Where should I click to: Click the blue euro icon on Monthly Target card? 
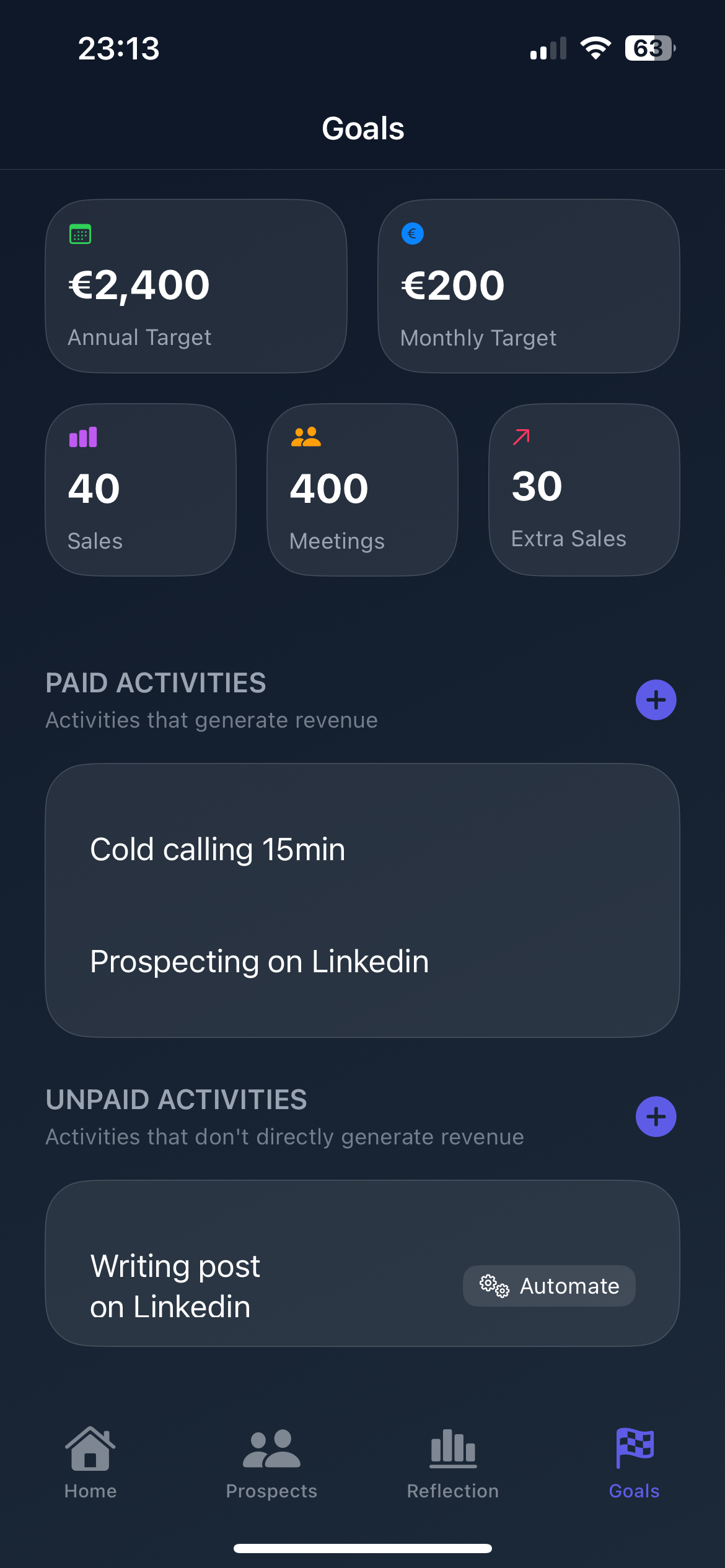pos(411,234)
